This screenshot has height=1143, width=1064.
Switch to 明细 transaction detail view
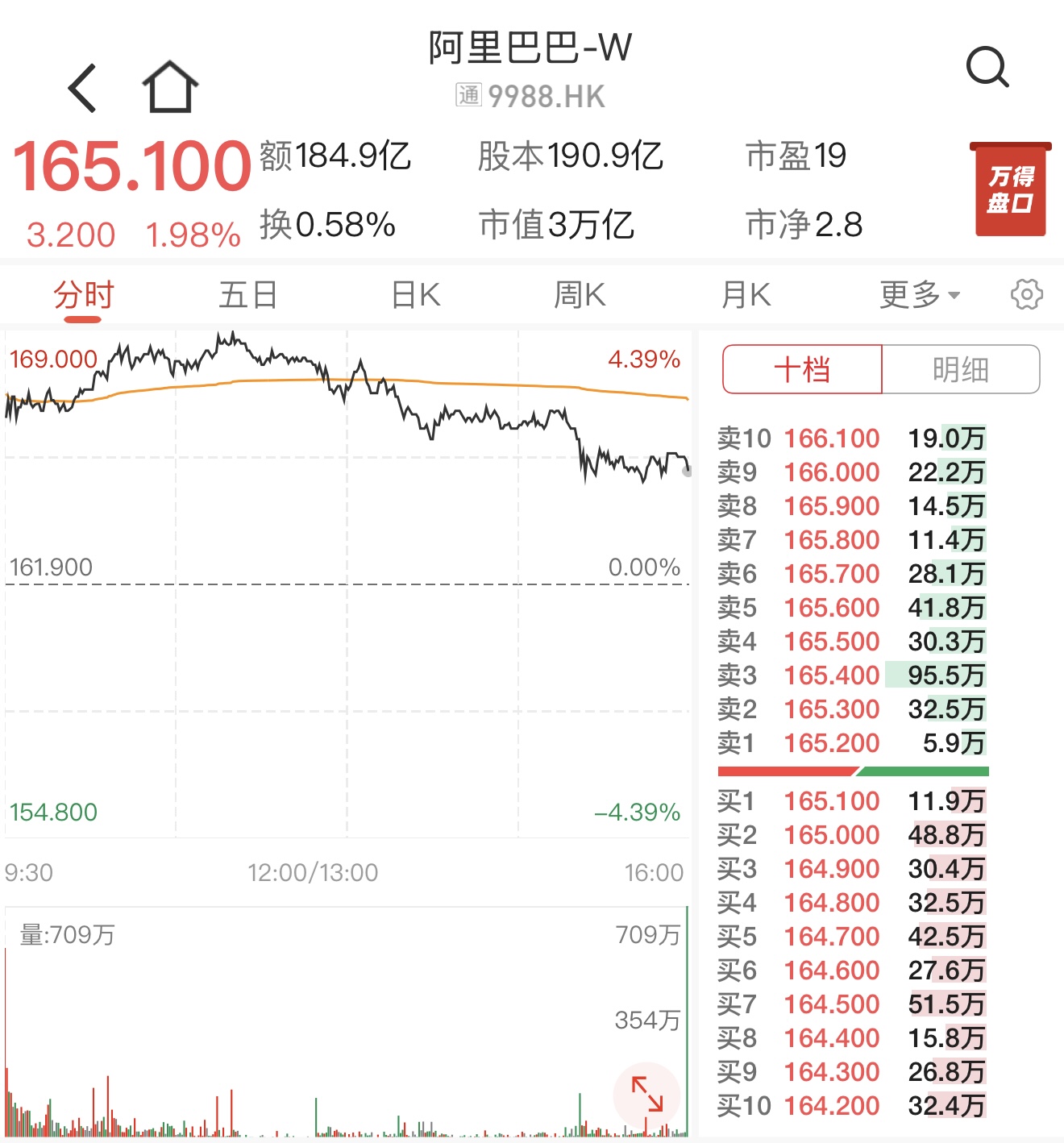pyautogui.click(x=961, y=369)
